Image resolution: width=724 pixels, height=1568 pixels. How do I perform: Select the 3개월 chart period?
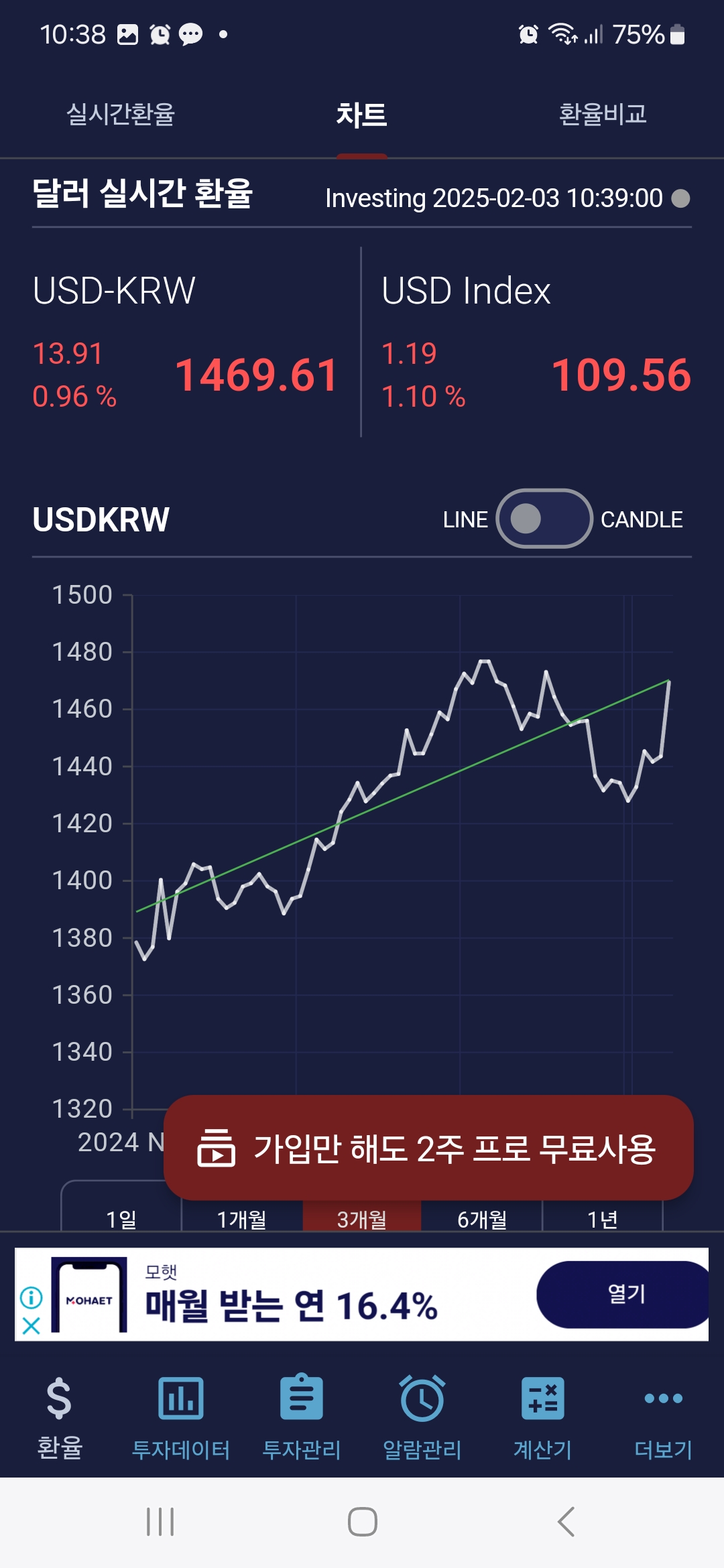pos(362,1218)
